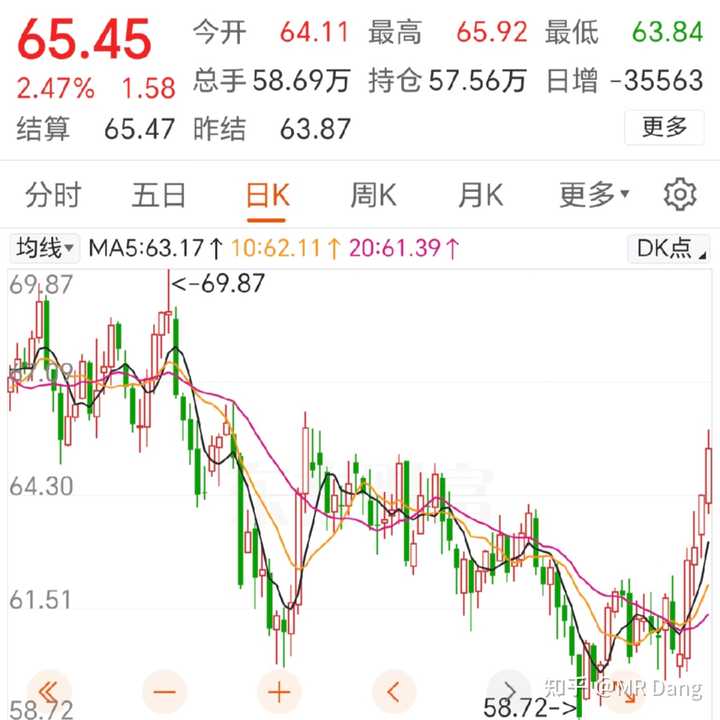Image resolution: width=720 pixels, height=720 pixels.
Task: Switch to the 周K chart tab
Action: 373,195
